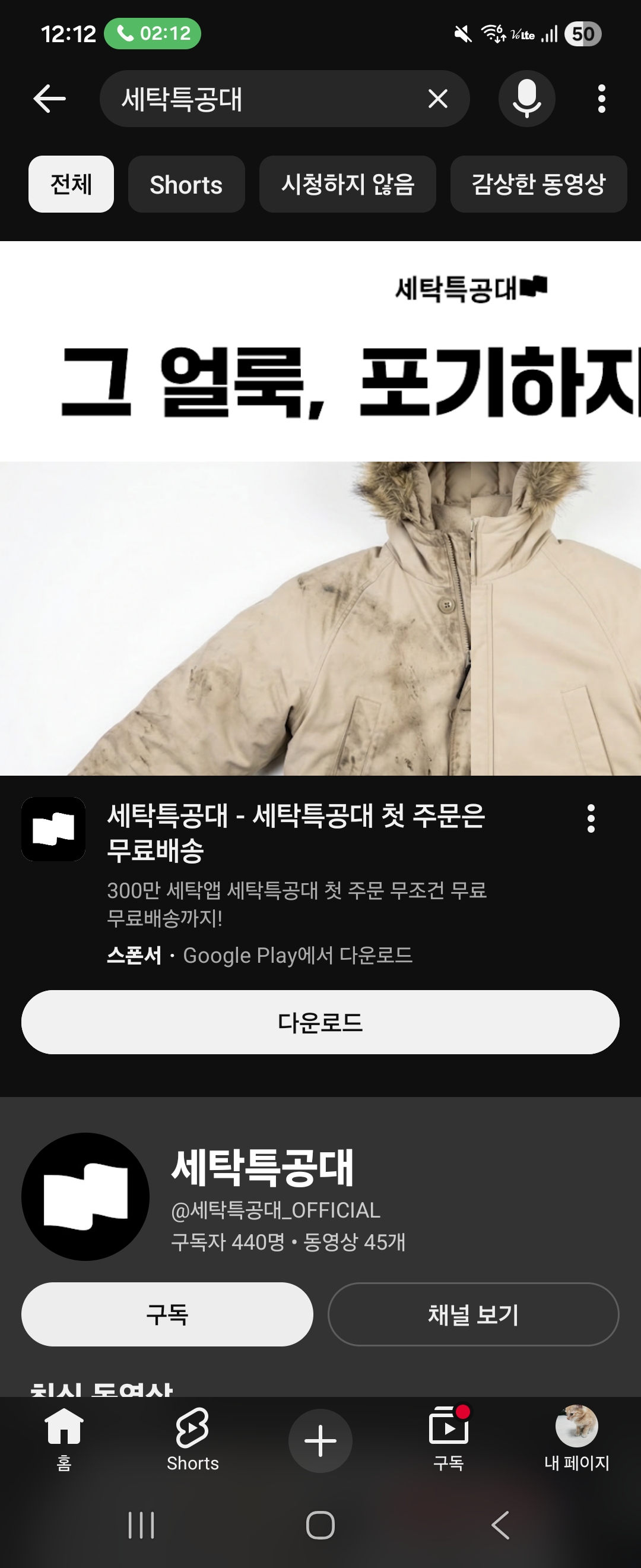Filter results by Shorts chip
This screenshot has height=1568, width=641.
(x=186, y=184)
